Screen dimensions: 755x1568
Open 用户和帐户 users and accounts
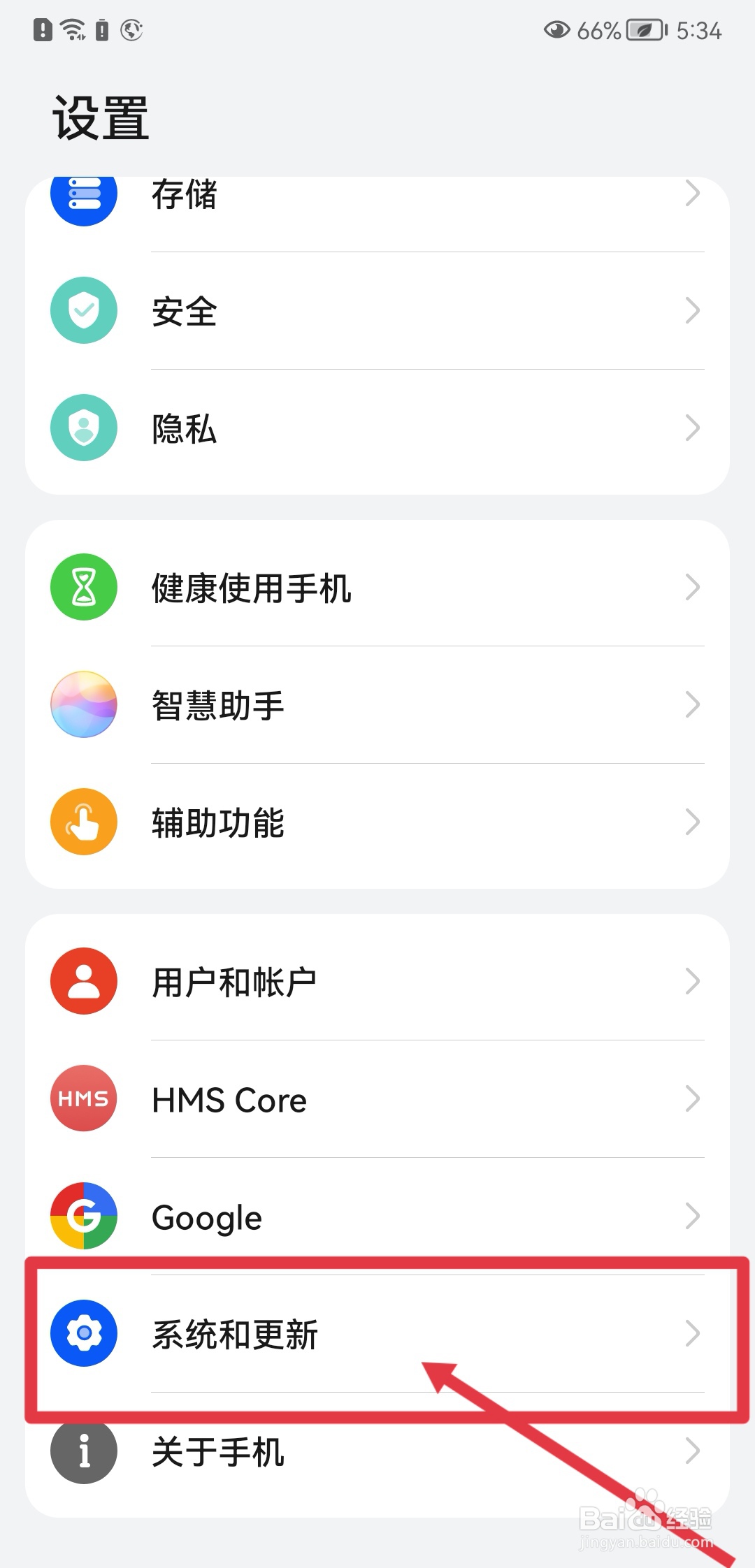pyautogui.click(x=377, y=981)
